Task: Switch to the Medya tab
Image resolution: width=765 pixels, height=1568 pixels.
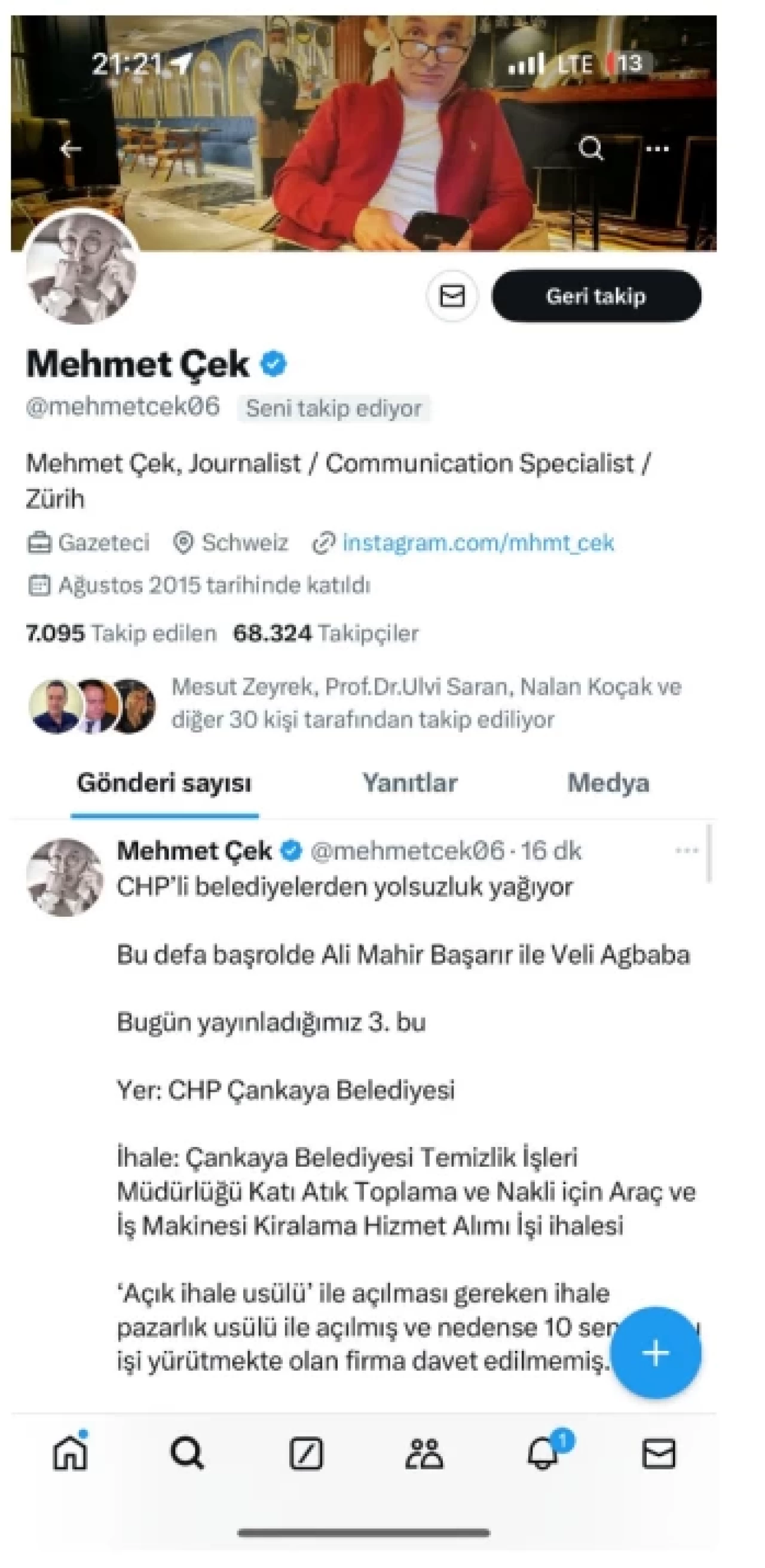Action: (x=608, y=783)
